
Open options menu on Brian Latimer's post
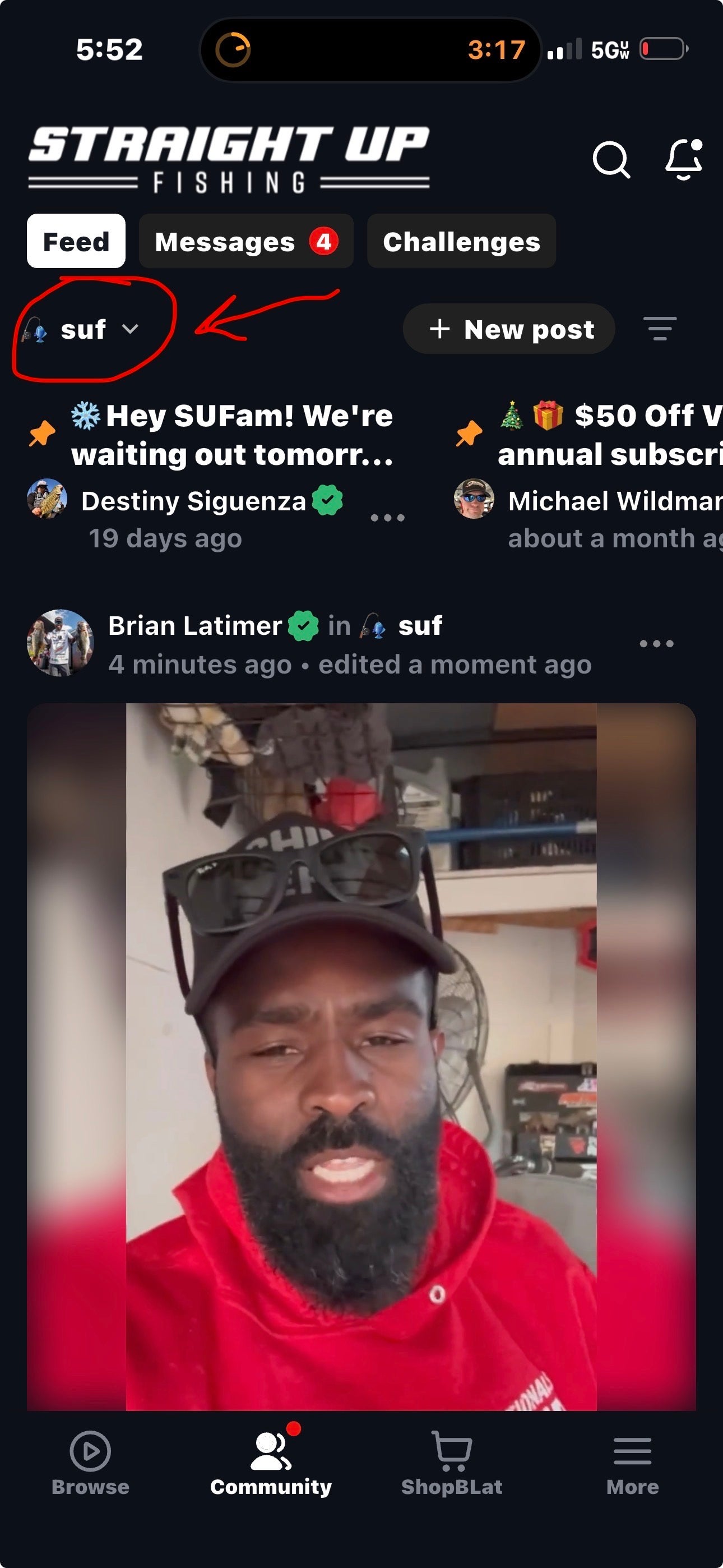tap(656, 643)
